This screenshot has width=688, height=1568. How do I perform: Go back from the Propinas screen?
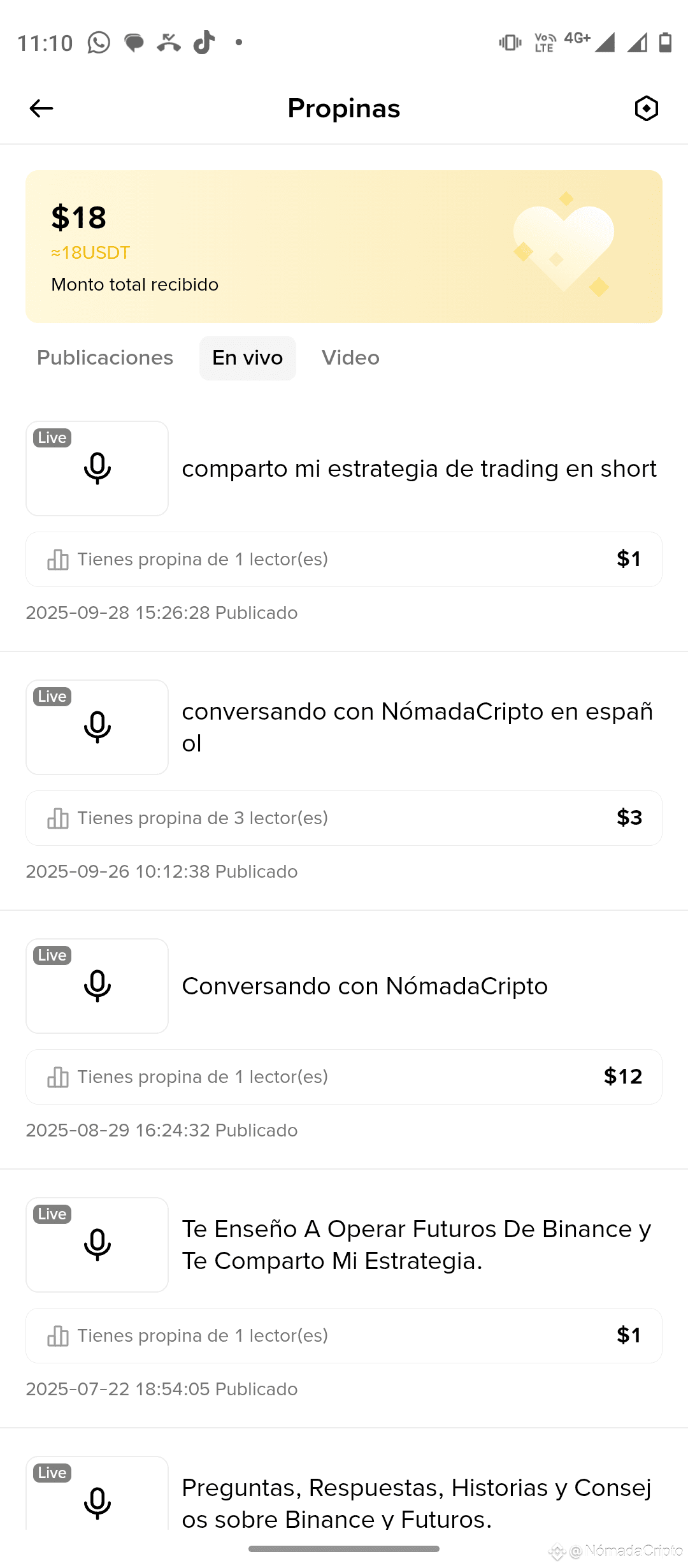[x=41, y=108]
